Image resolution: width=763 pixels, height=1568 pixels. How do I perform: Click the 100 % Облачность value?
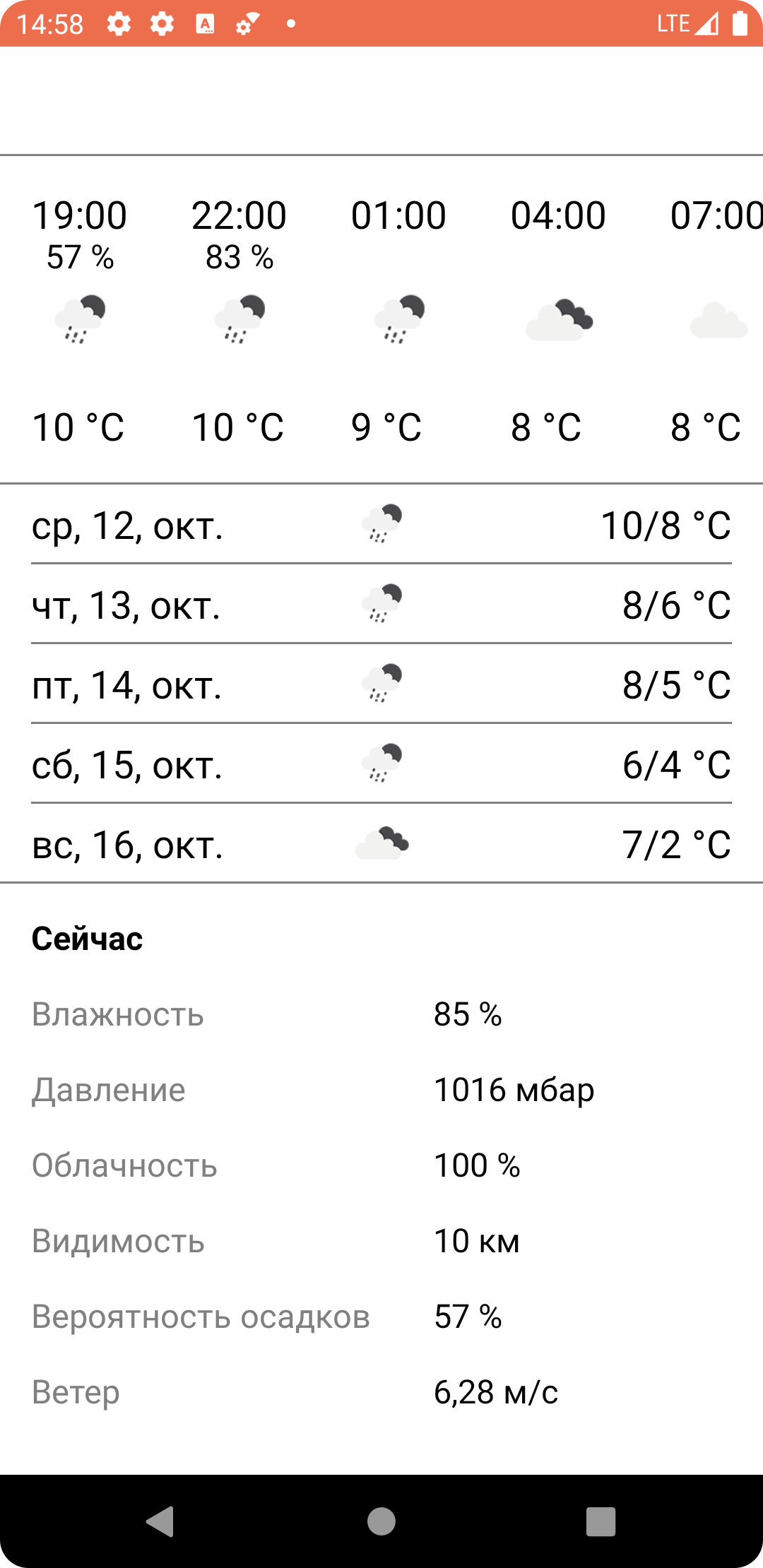(477, 1165)
